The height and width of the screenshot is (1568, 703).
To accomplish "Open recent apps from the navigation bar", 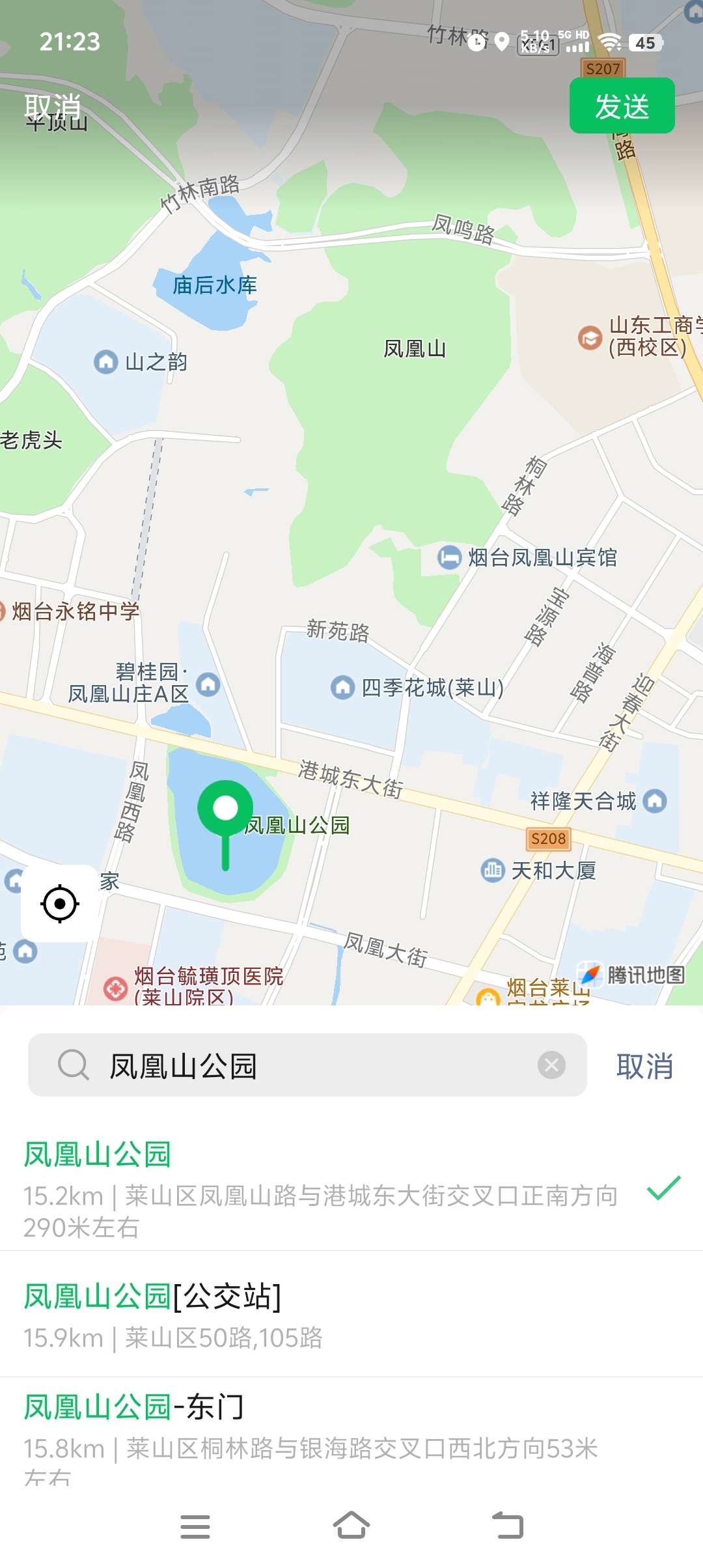I will click(195, 1525).
